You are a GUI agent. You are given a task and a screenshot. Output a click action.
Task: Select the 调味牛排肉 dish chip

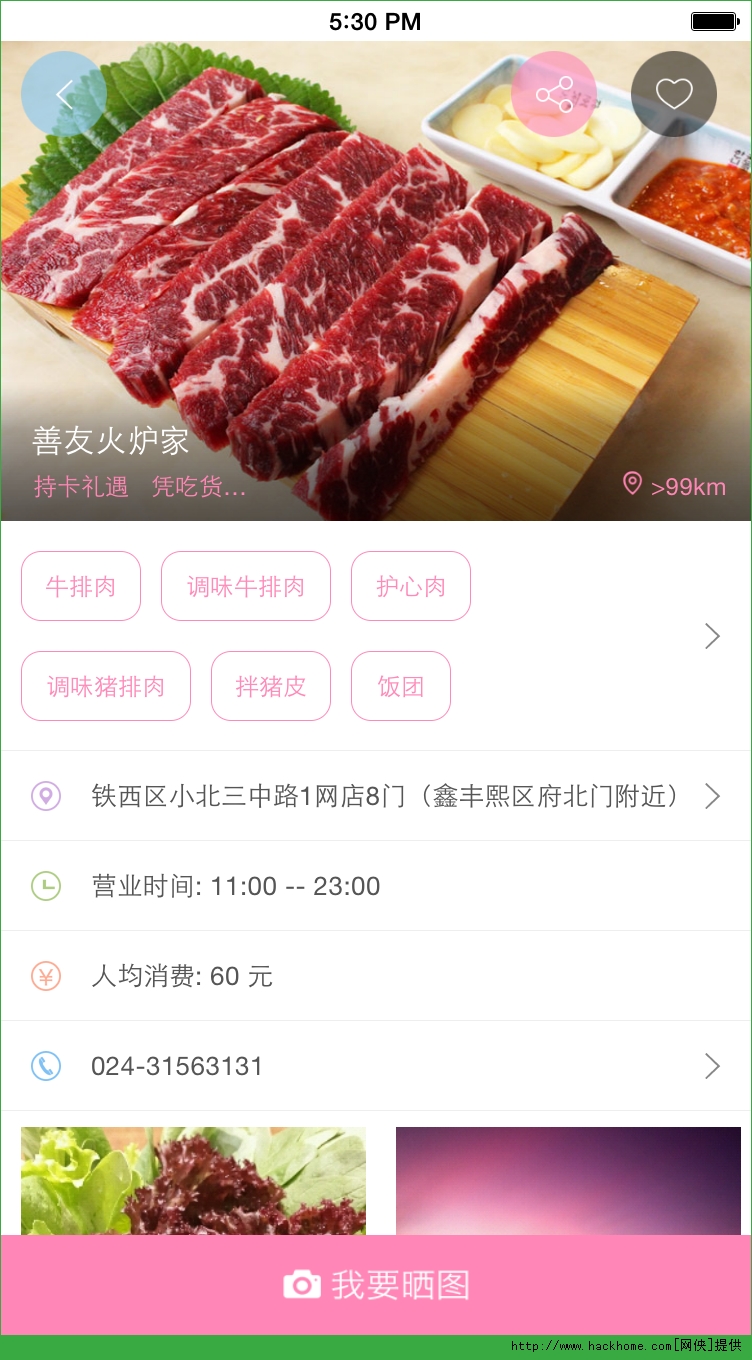tap(246, 586)
